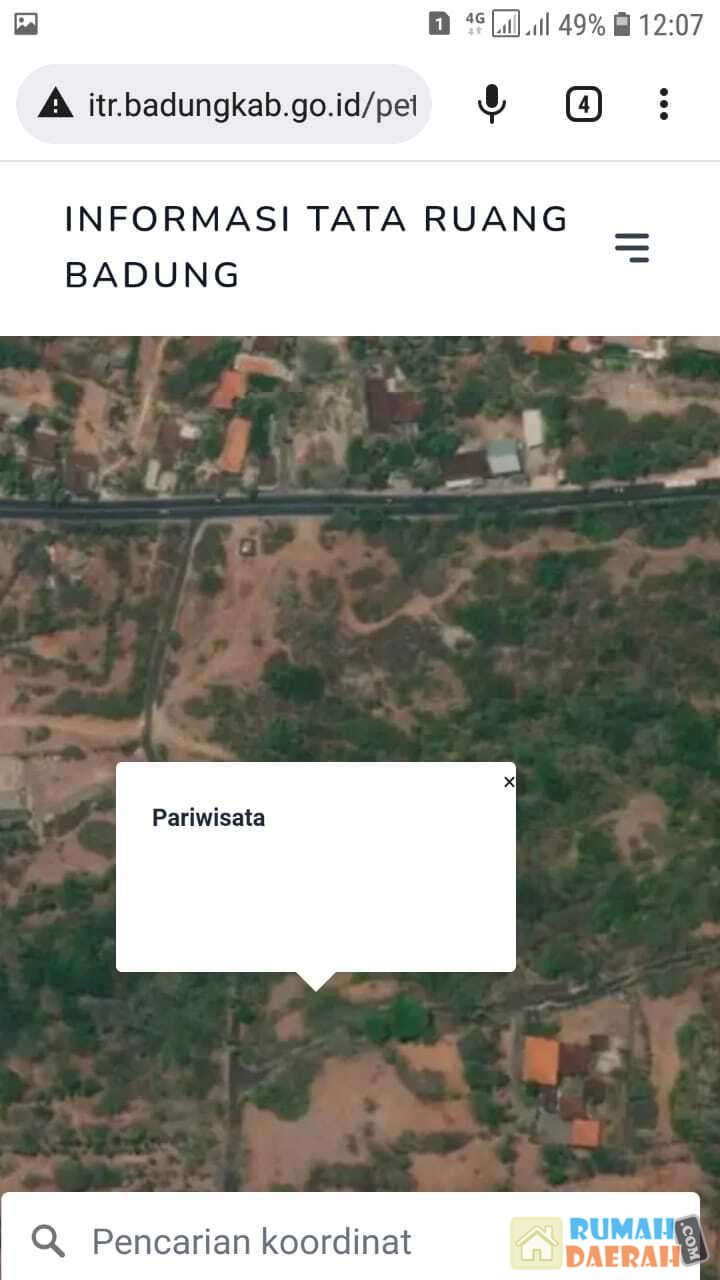
Task: Tap the magnifying glass in the coordinate search bar
Action: coord(47,1240)
